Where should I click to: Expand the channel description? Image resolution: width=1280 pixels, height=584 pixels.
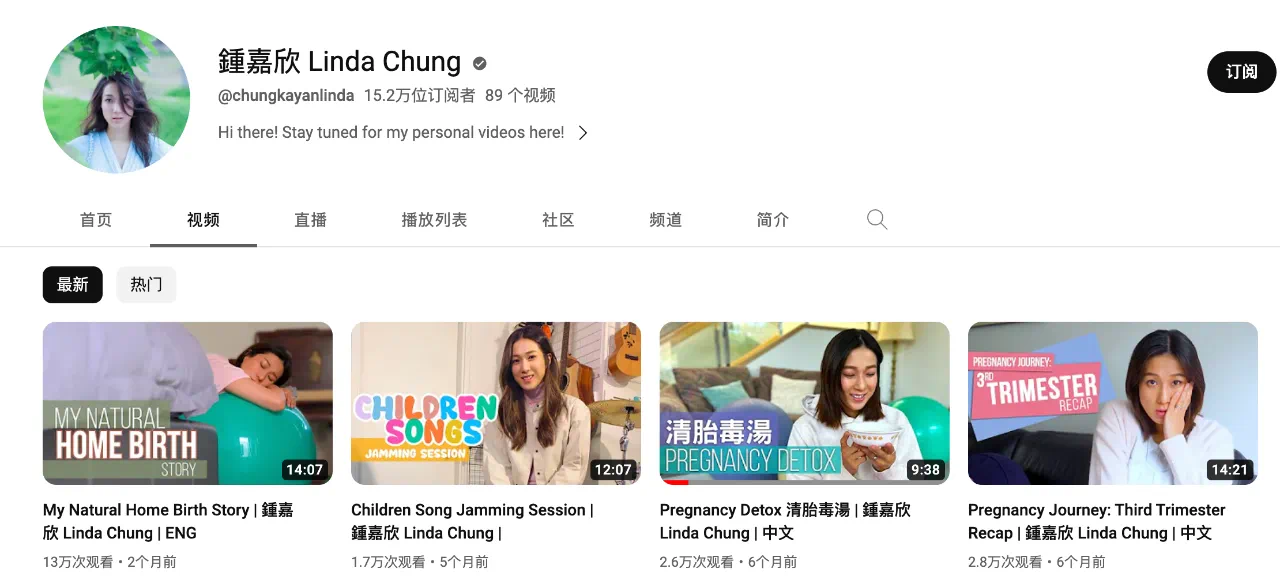click(583, 133)
